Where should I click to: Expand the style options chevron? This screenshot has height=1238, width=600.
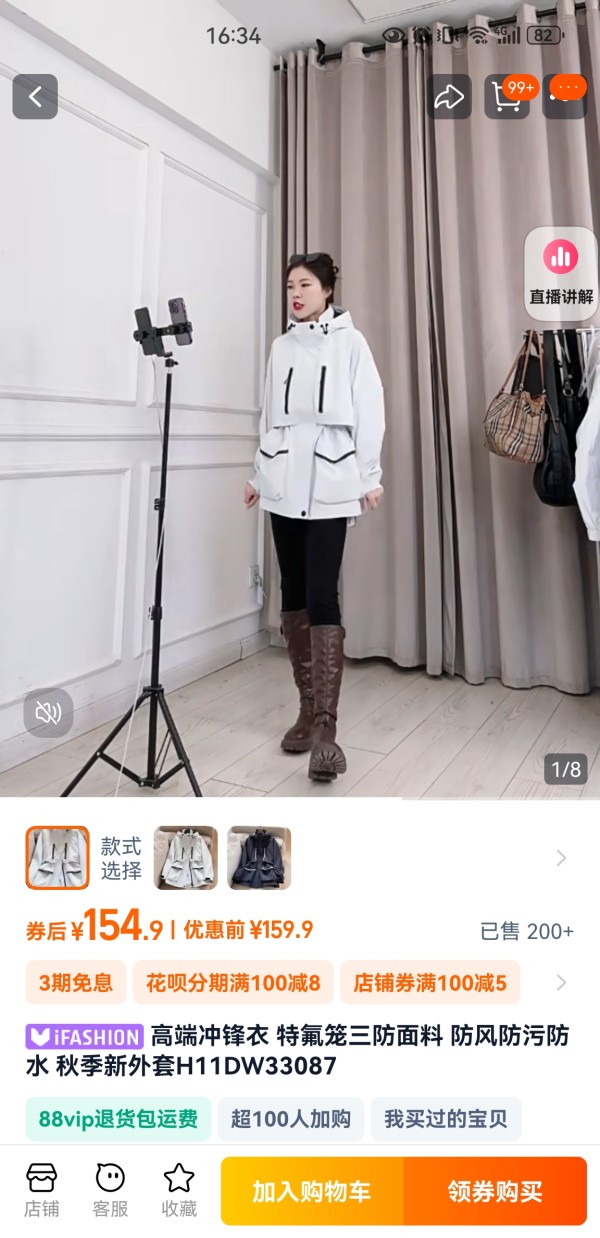561,858
